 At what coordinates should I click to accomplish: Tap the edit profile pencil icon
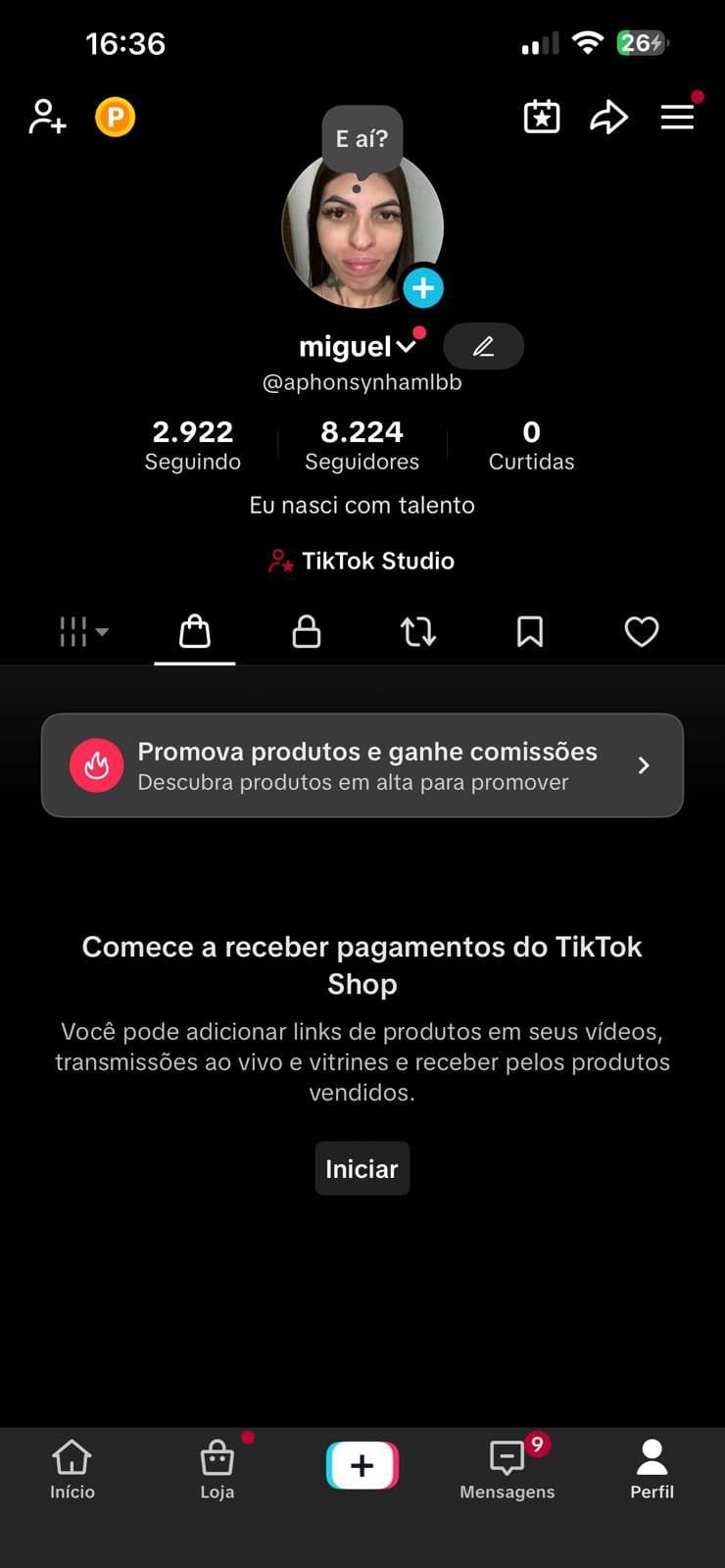[x=483, y=346]
